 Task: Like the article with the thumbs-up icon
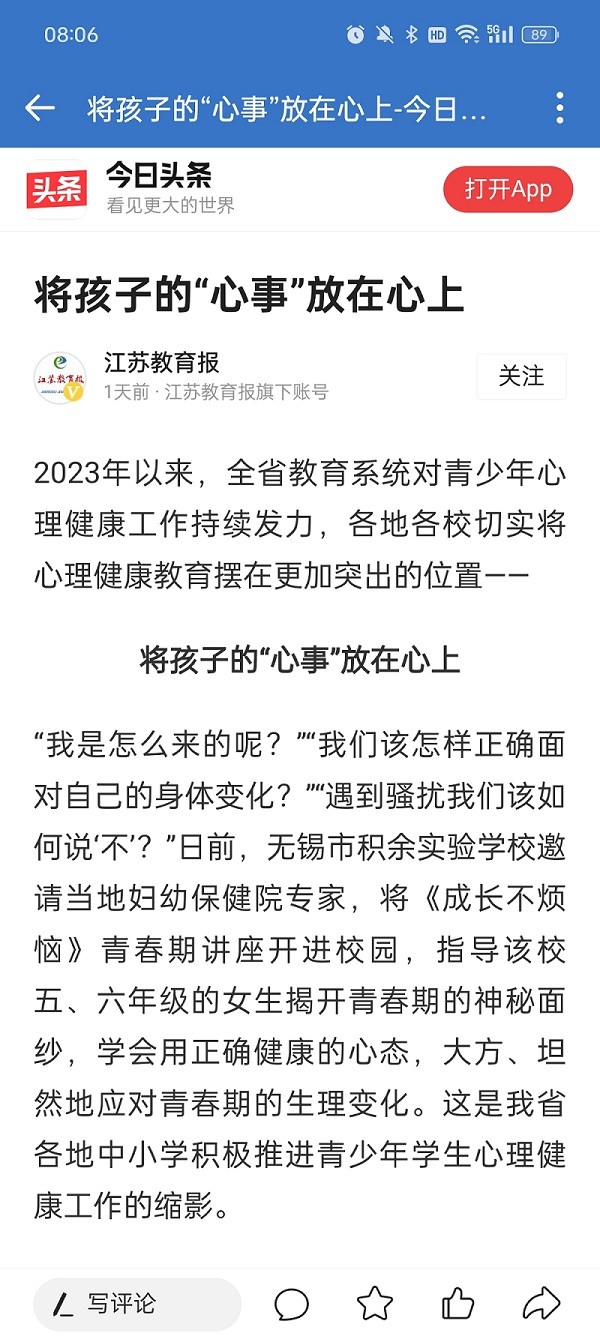point(458,1303)
